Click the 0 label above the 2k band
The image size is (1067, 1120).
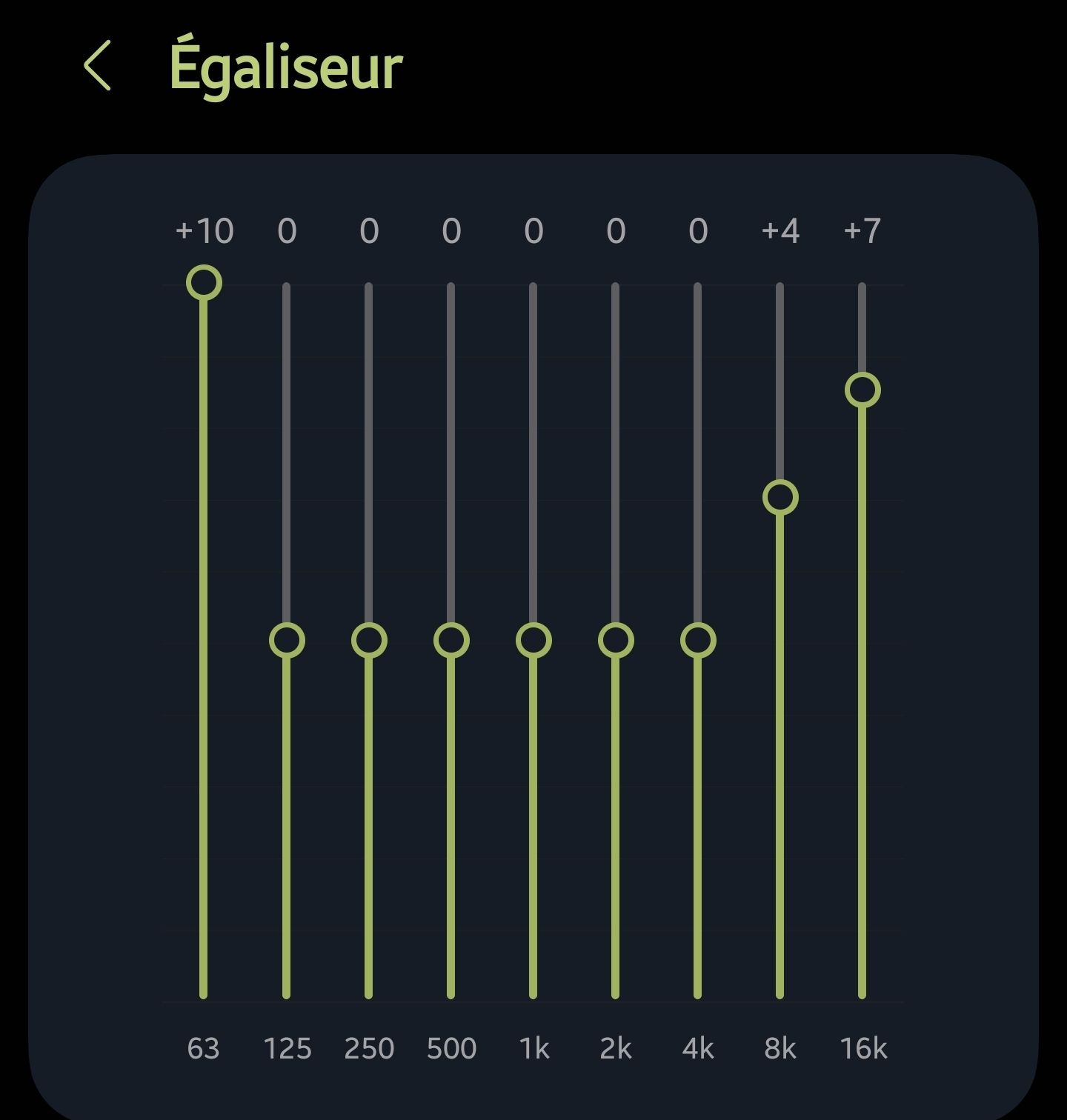[615, 230]
